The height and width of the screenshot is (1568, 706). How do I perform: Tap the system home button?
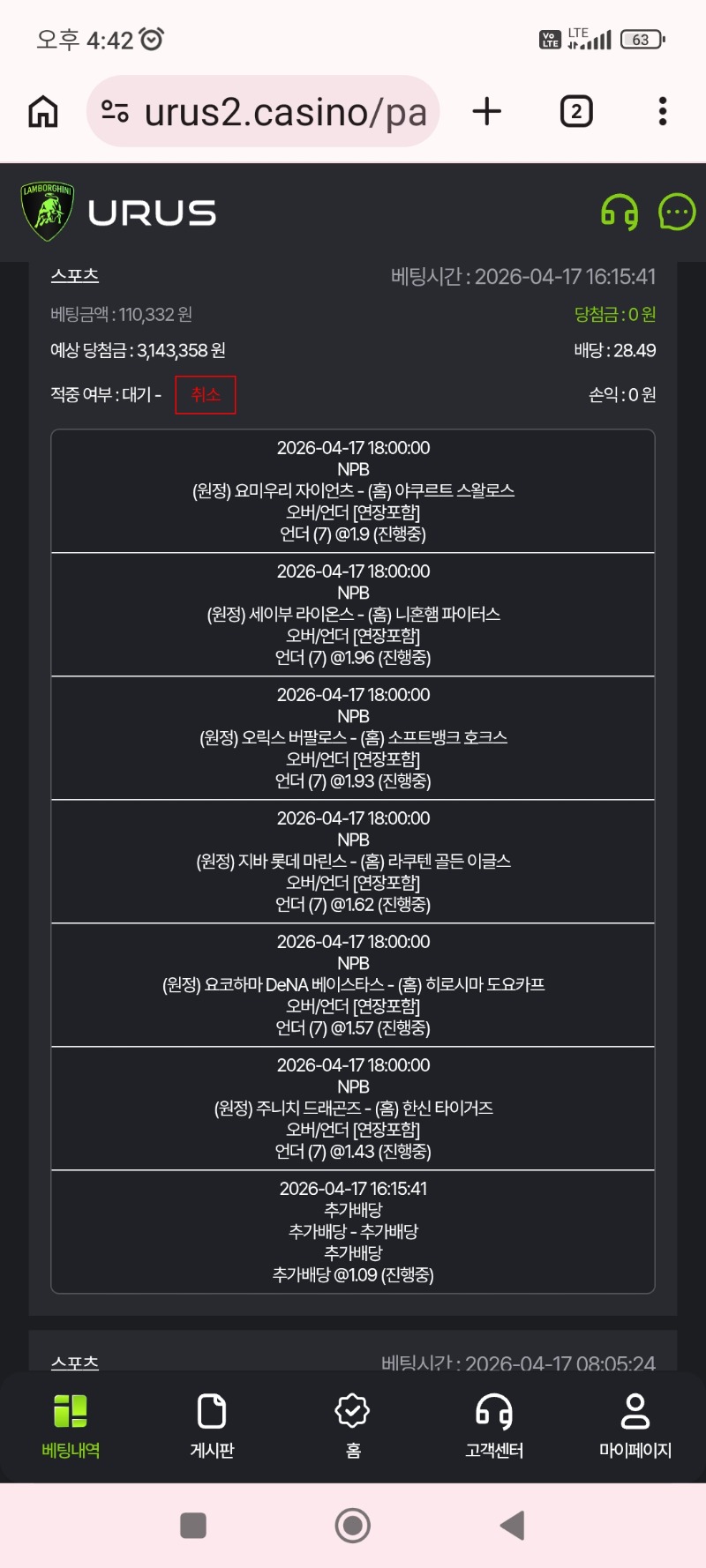[x=353, y=1525]
